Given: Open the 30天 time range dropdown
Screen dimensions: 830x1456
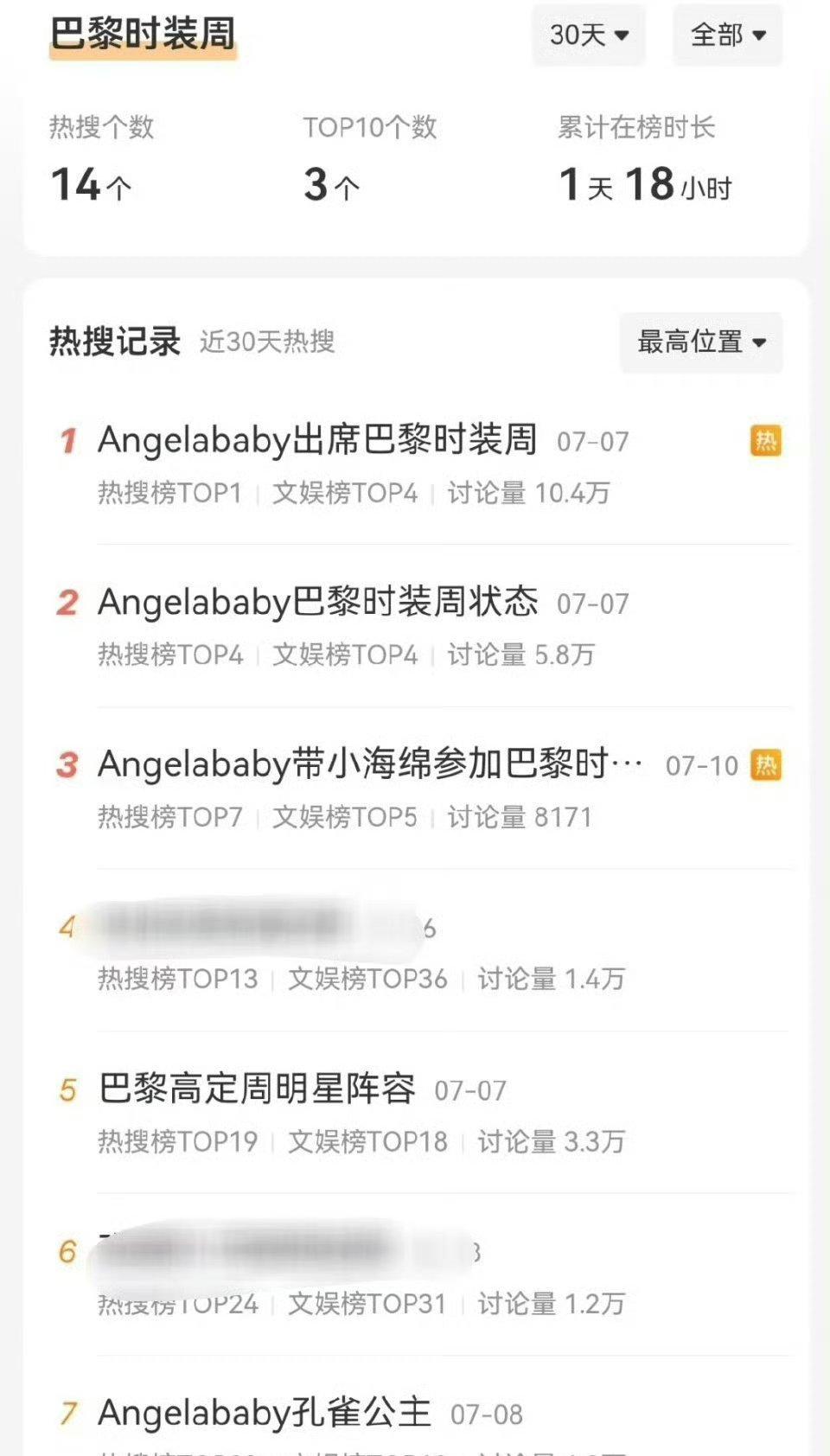Looking at the screenshot, I should (x=589, y=35).
